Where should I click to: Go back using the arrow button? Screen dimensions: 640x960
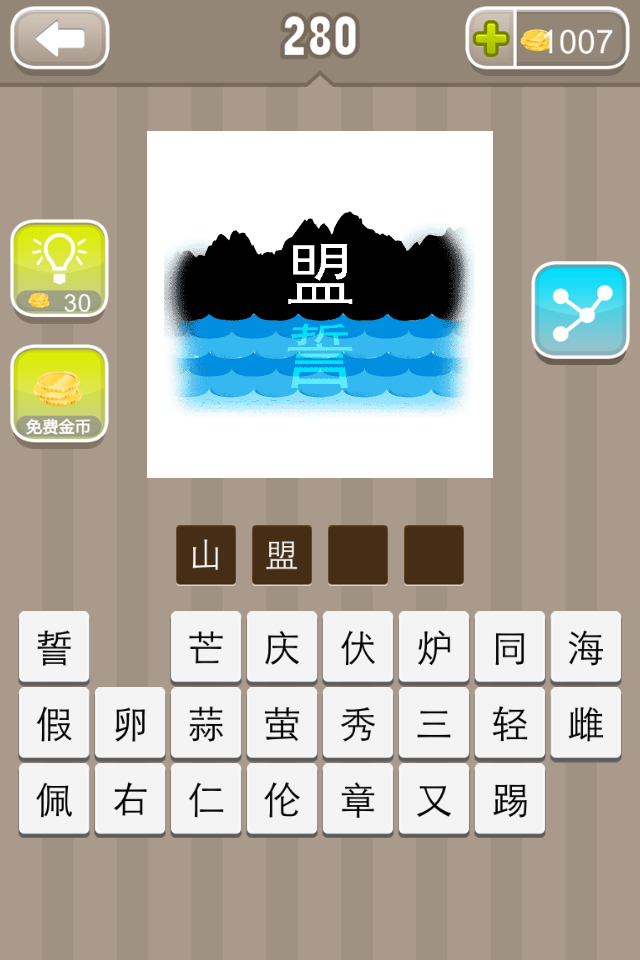[60, 40]
